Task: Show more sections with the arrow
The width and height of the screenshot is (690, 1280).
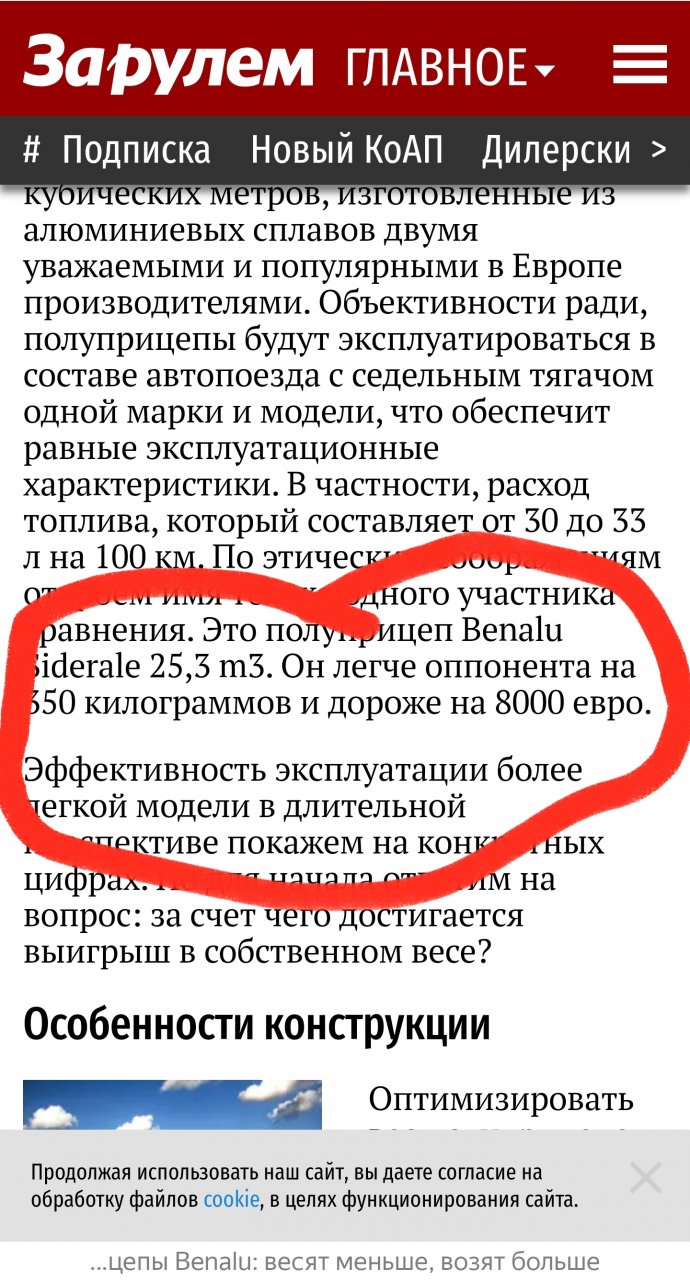Action: coord(658,150)
